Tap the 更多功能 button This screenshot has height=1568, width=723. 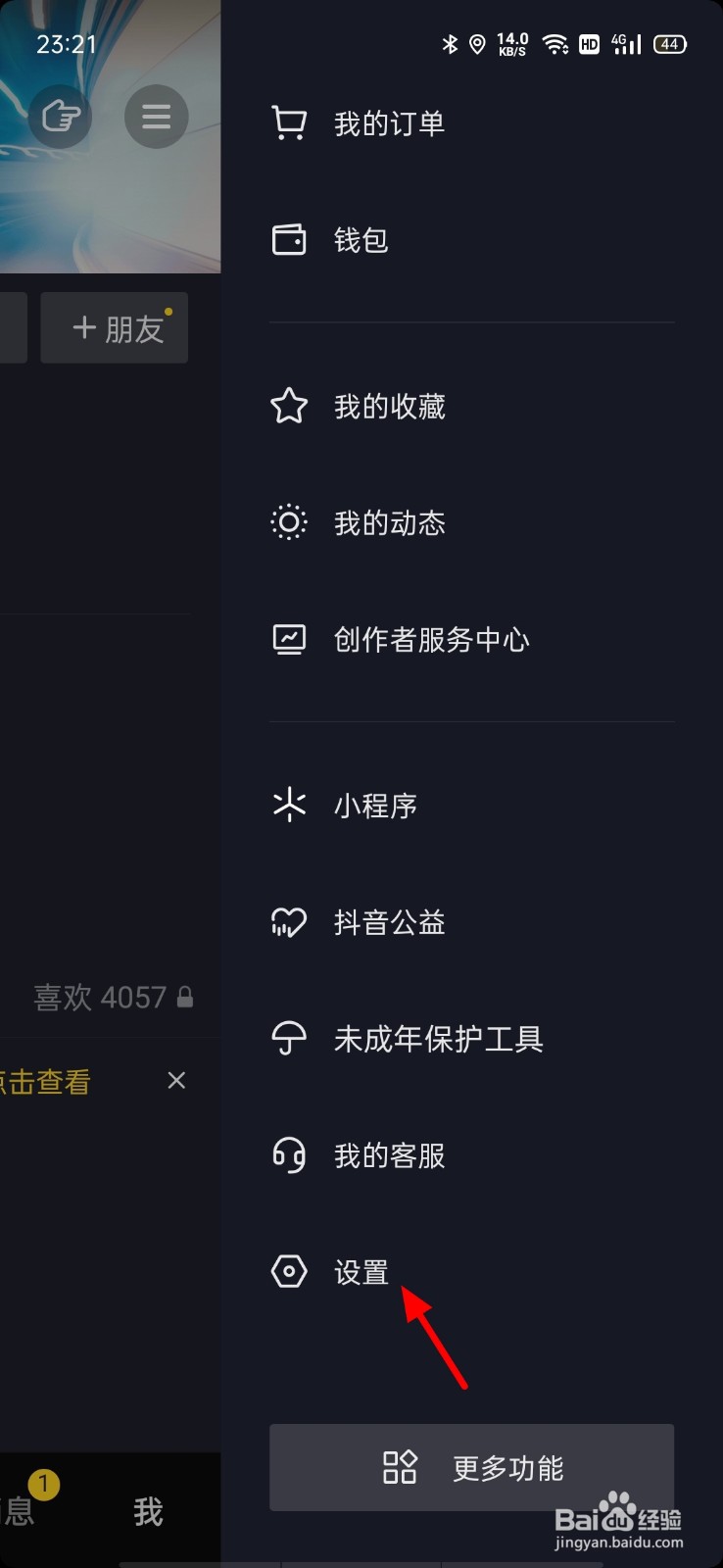tap(471, 1467)
